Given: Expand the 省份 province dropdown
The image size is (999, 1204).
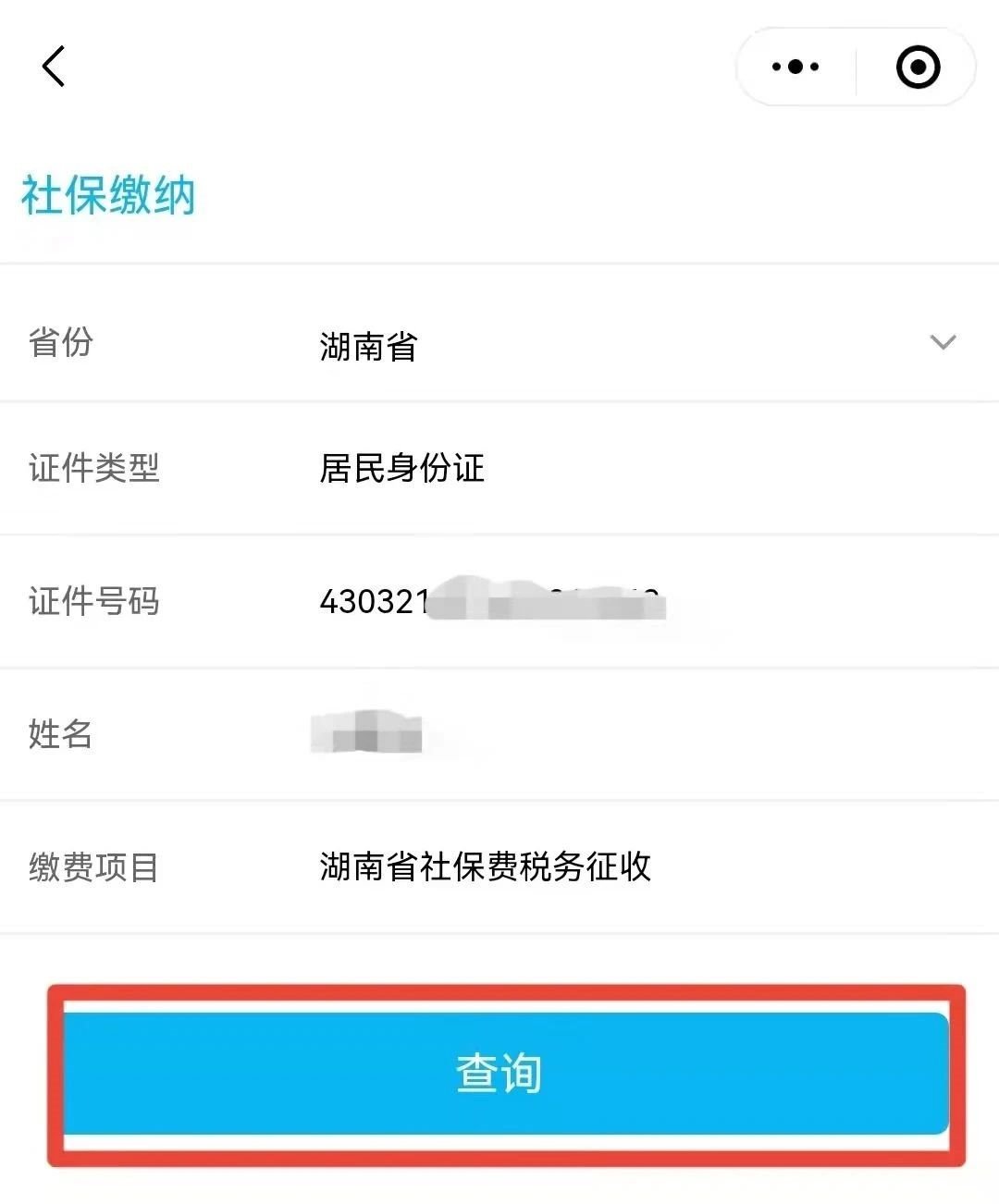Looking at the screenshot, I should (942, 342).
